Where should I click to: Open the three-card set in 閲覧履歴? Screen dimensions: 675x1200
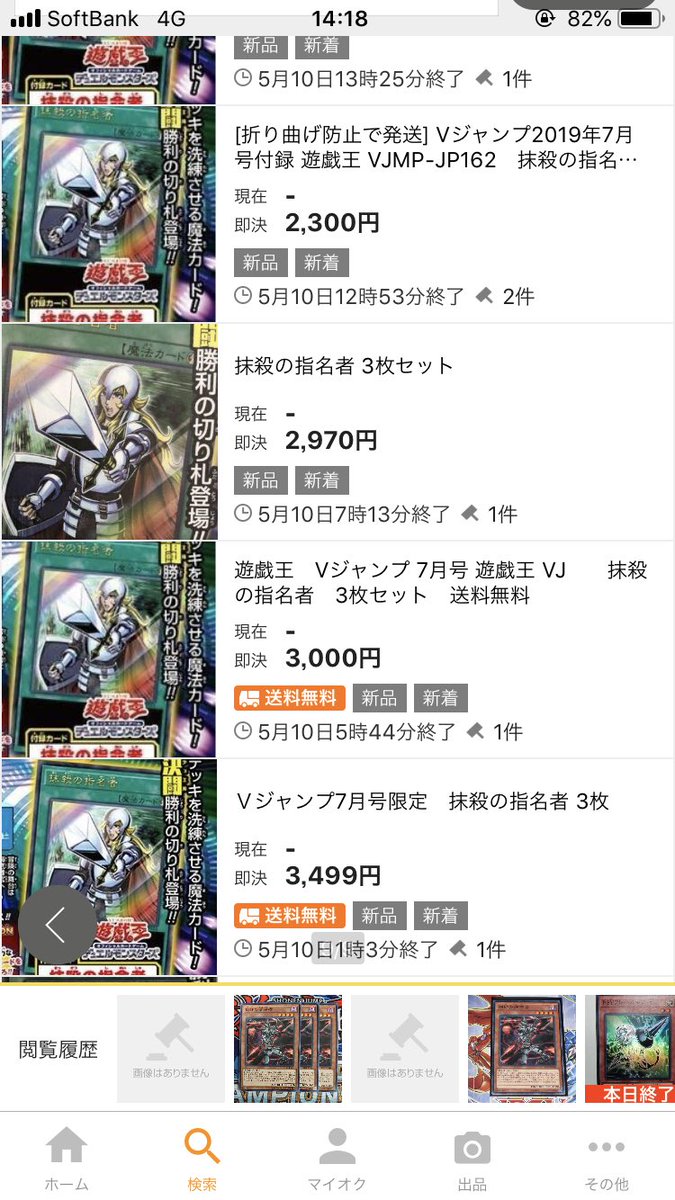[288, 1049]
